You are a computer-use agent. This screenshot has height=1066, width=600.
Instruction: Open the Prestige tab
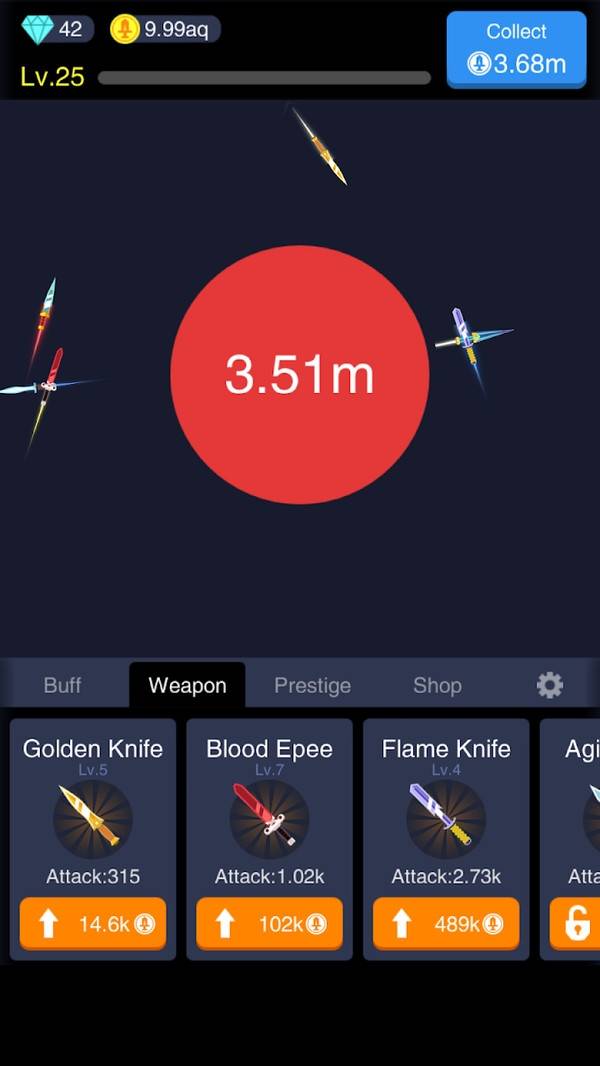(312, 686)
